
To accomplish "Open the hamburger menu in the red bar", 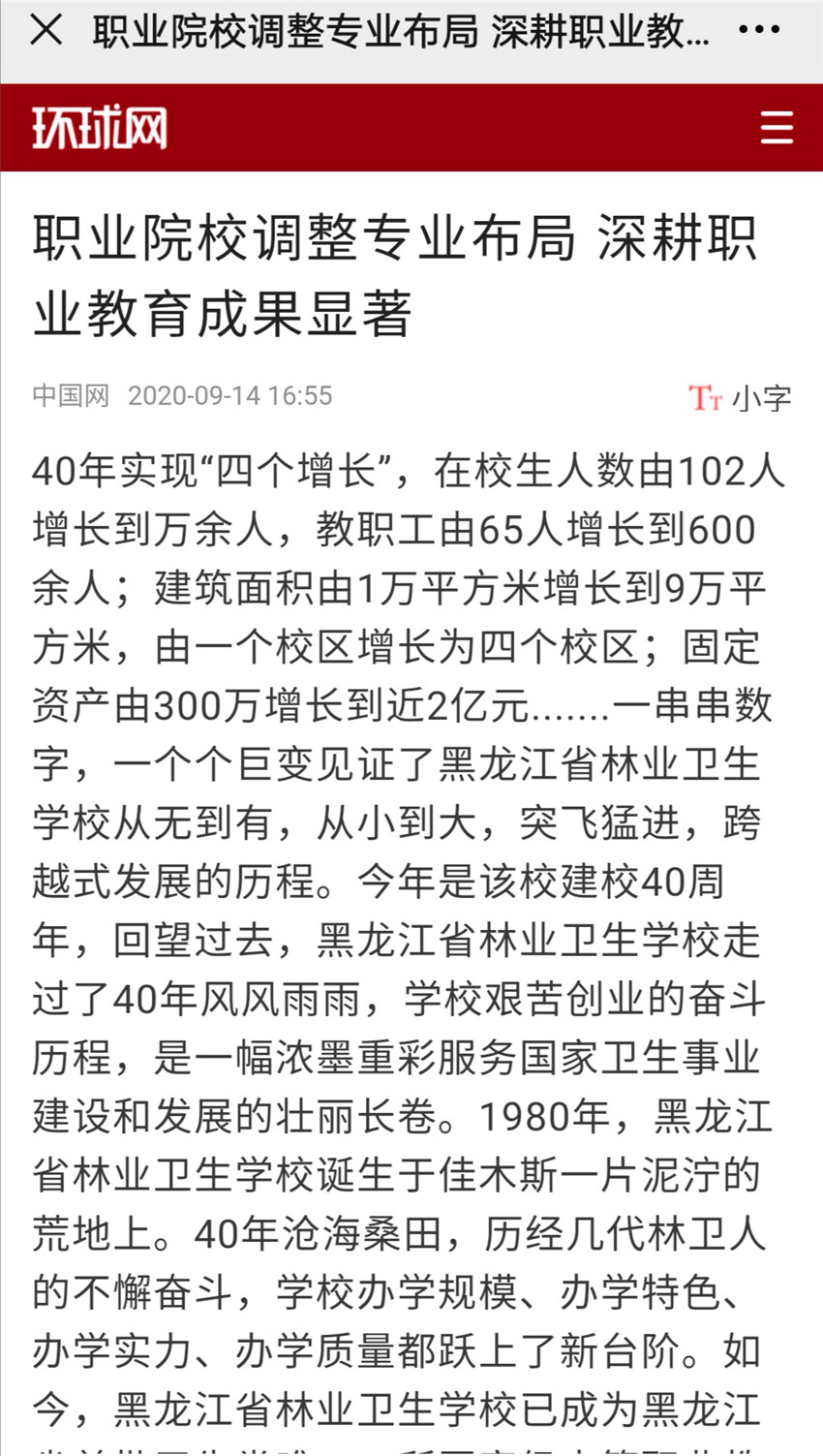I will pyautogui.click(x=777, y=127).
